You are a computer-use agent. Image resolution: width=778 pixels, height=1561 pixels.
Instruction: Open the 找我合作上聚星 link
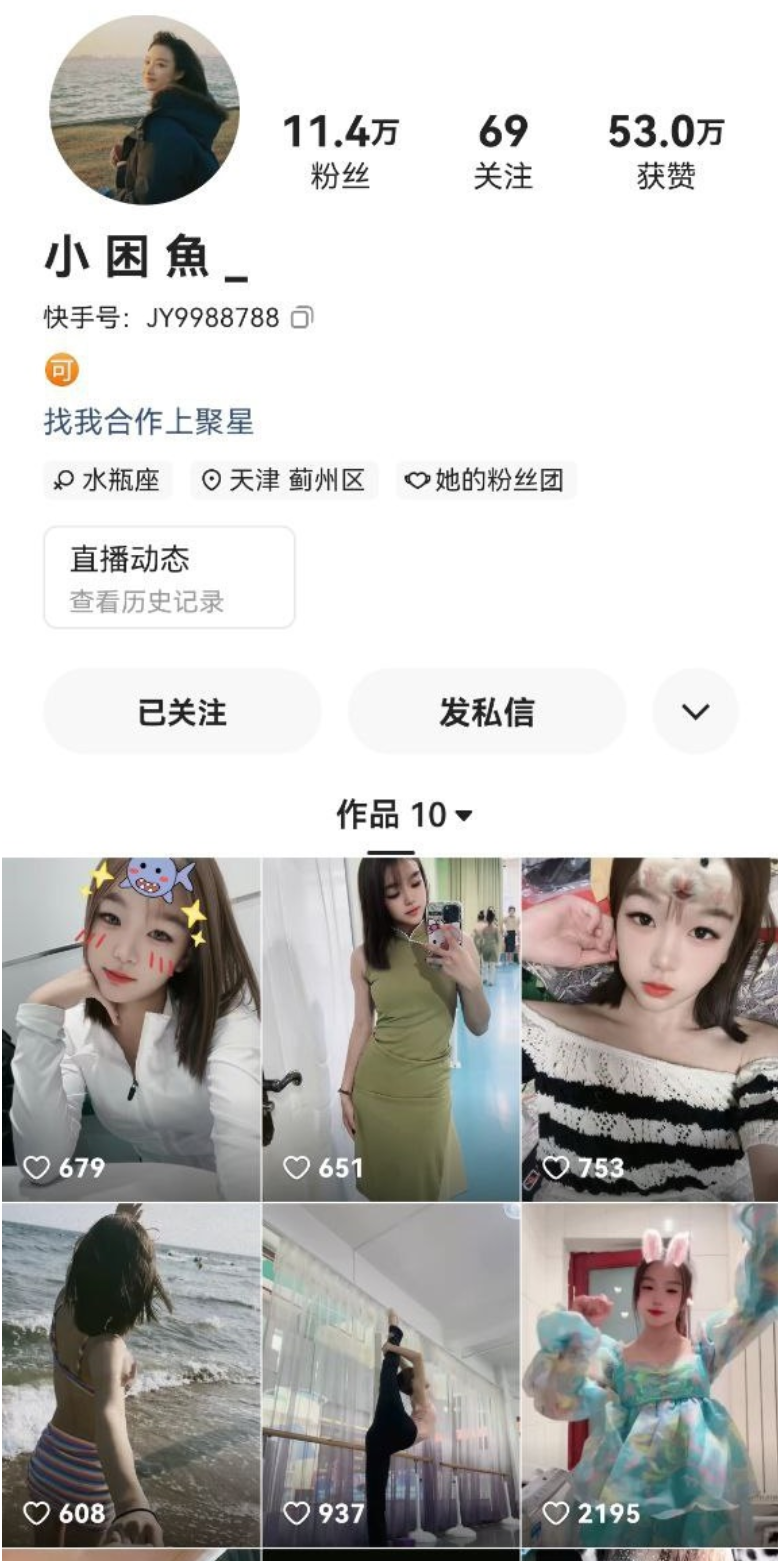click(148, 422)
